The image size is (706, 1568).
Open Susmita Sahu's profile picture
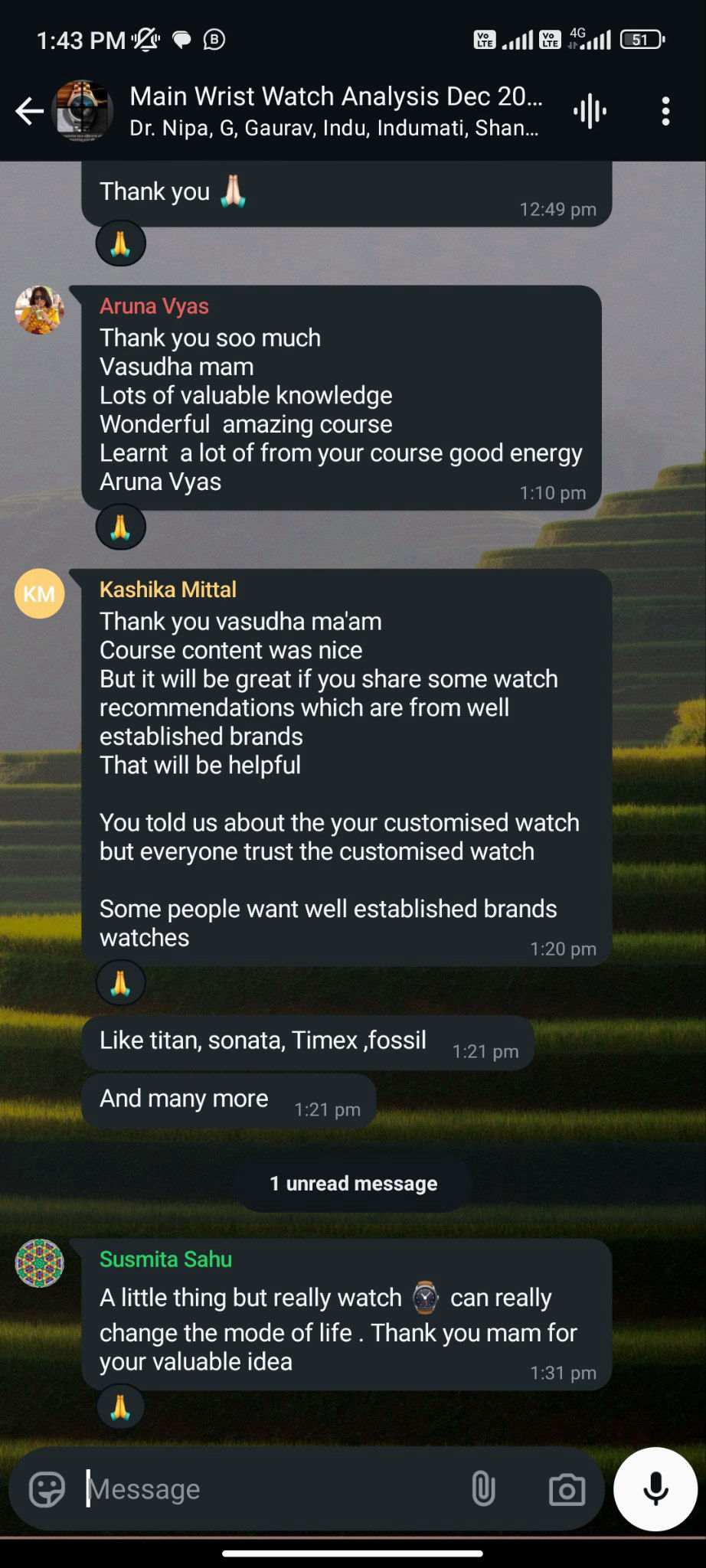coord(40,1263)
